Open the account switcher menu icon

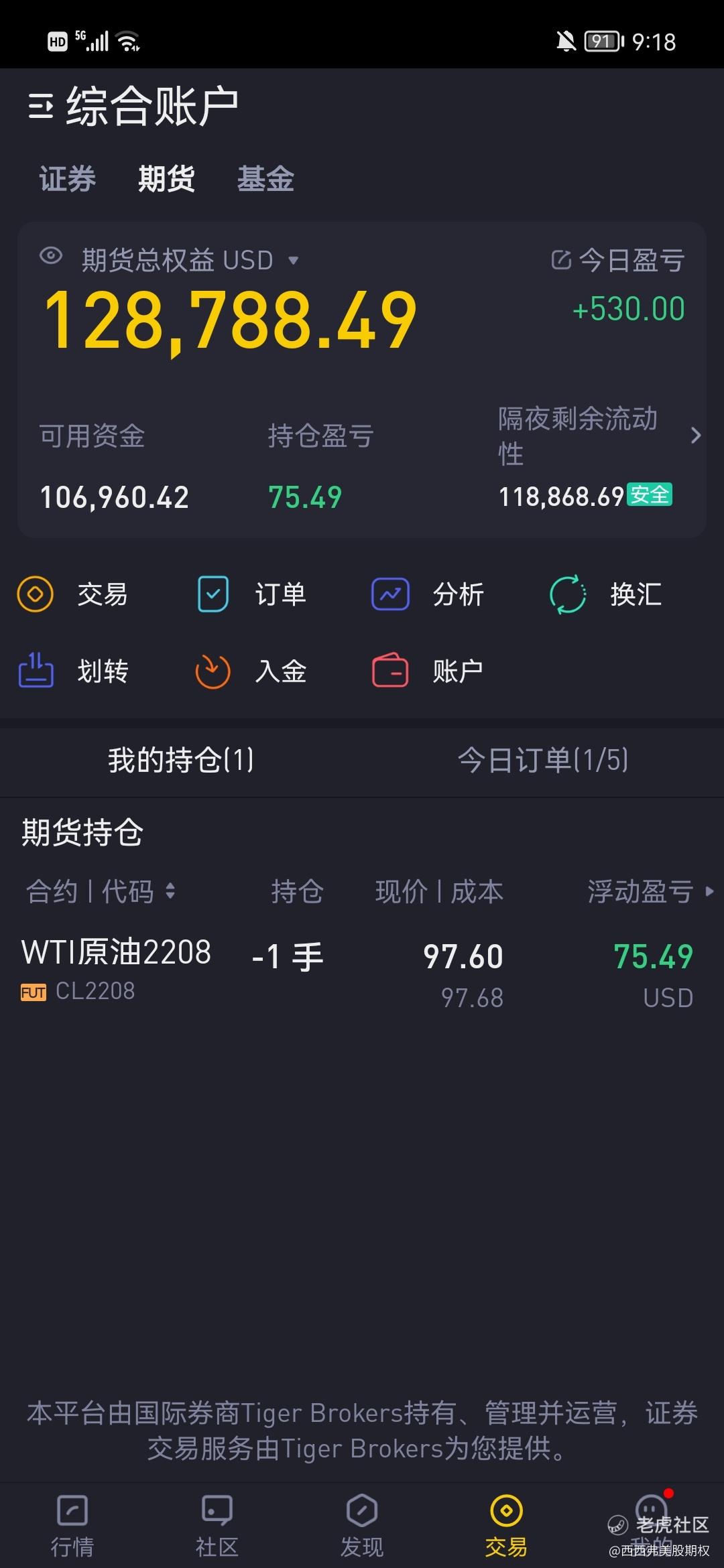coord(40,107)
